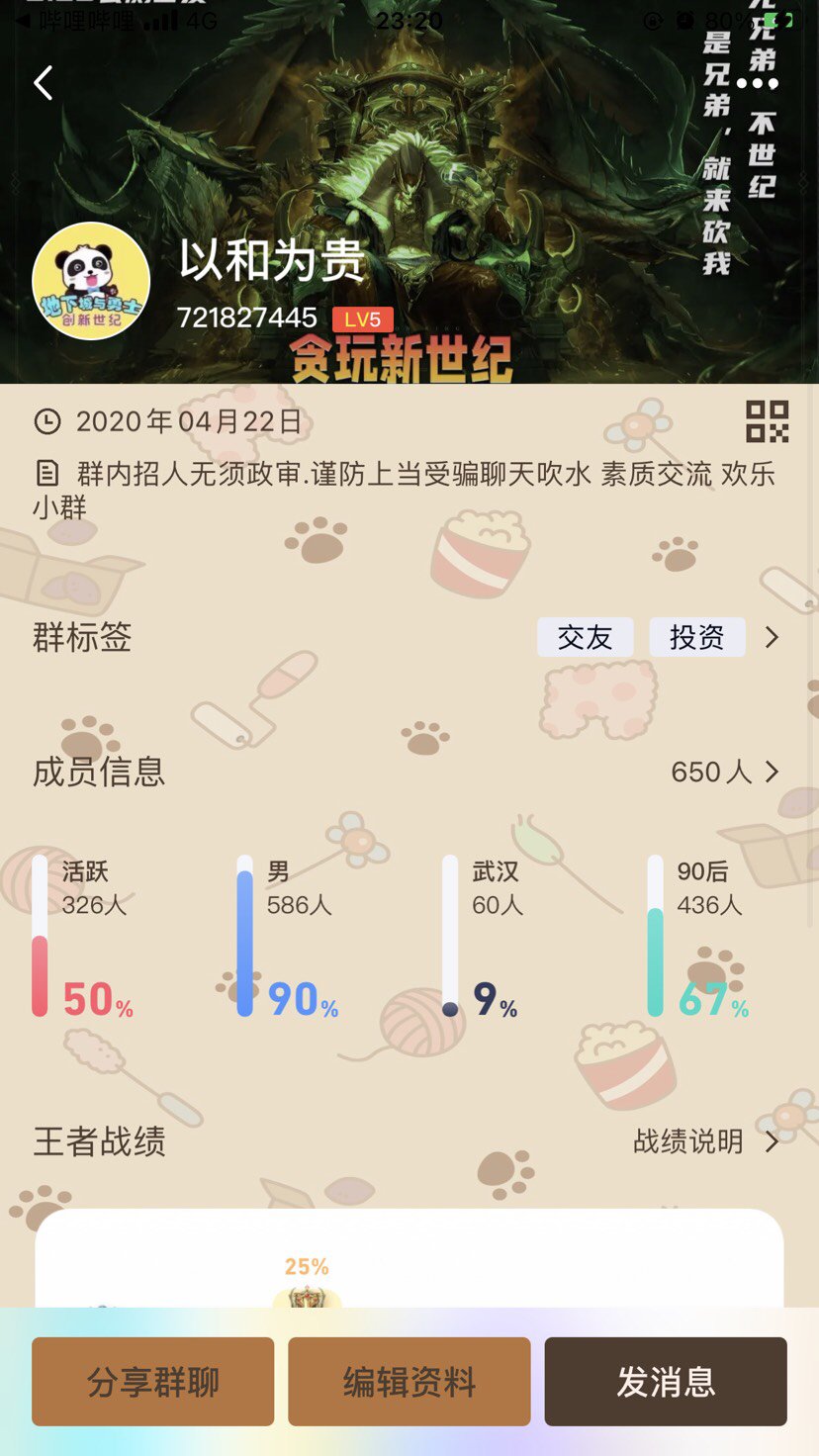Open the 成员信息 member list
The image size is (819, 1456).
[x=724, y=772]
